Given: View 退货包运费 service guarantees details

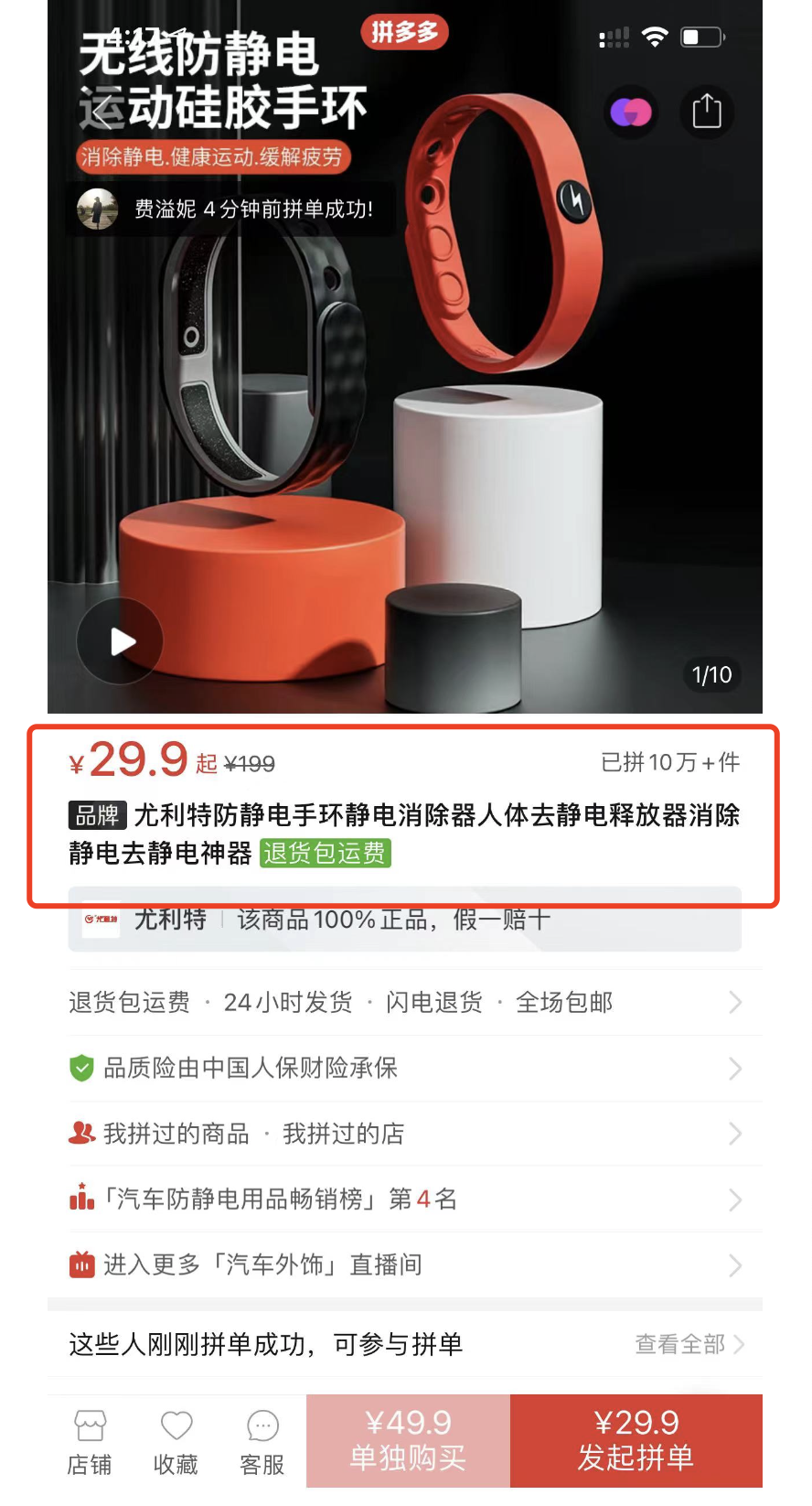Looking at the screenshot, I should [x=404, y=1003].
